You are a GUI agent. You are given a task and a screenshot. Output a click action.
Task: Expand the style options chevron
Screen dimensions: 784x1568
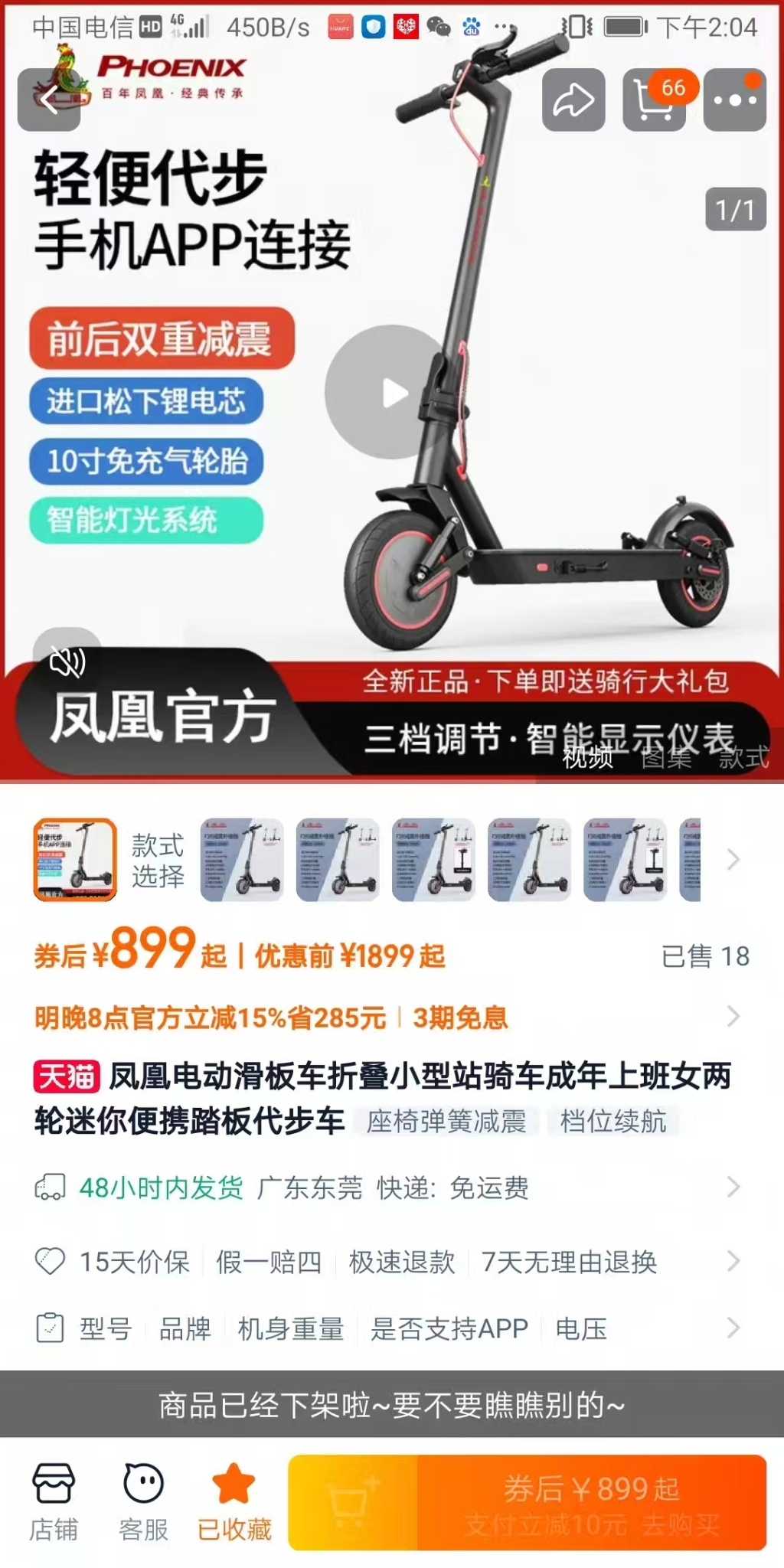[x=733, y=859]
